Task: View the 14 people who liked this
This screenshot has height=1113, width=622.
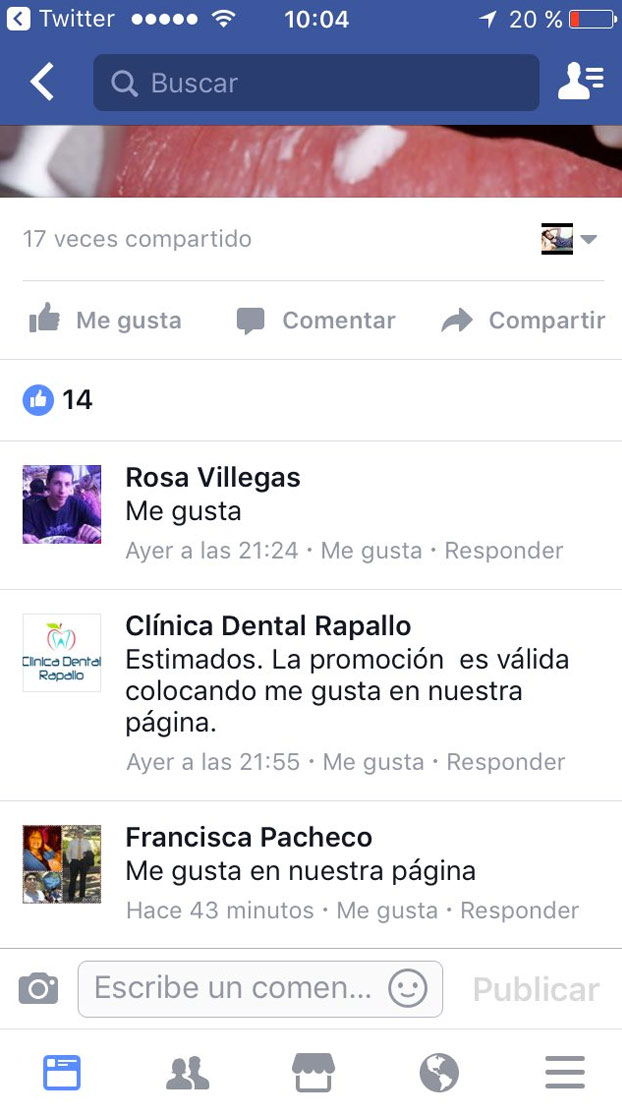Action: [x=58, y=400]
